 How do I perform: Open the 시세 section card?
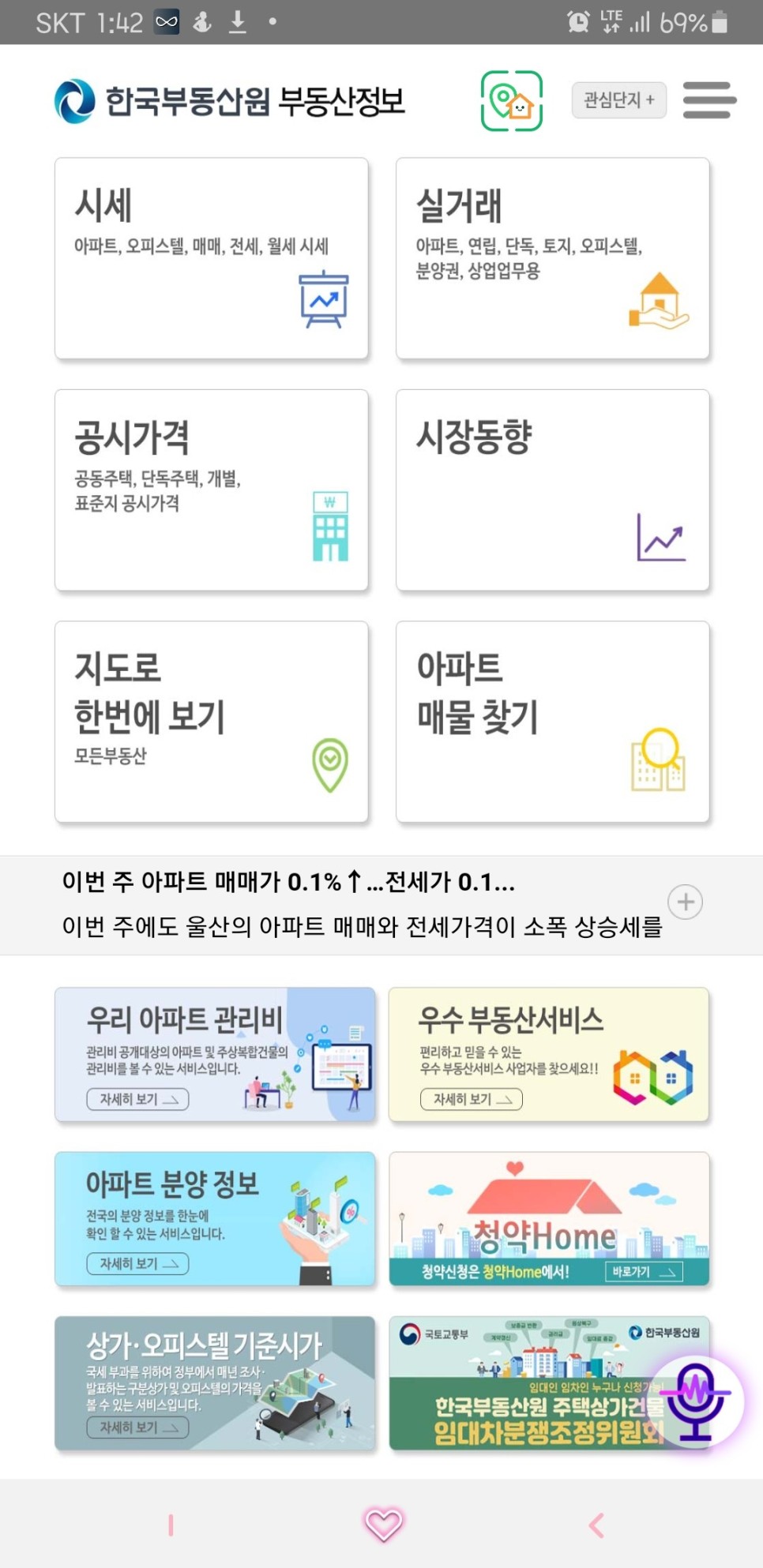[x=211, y=257]
